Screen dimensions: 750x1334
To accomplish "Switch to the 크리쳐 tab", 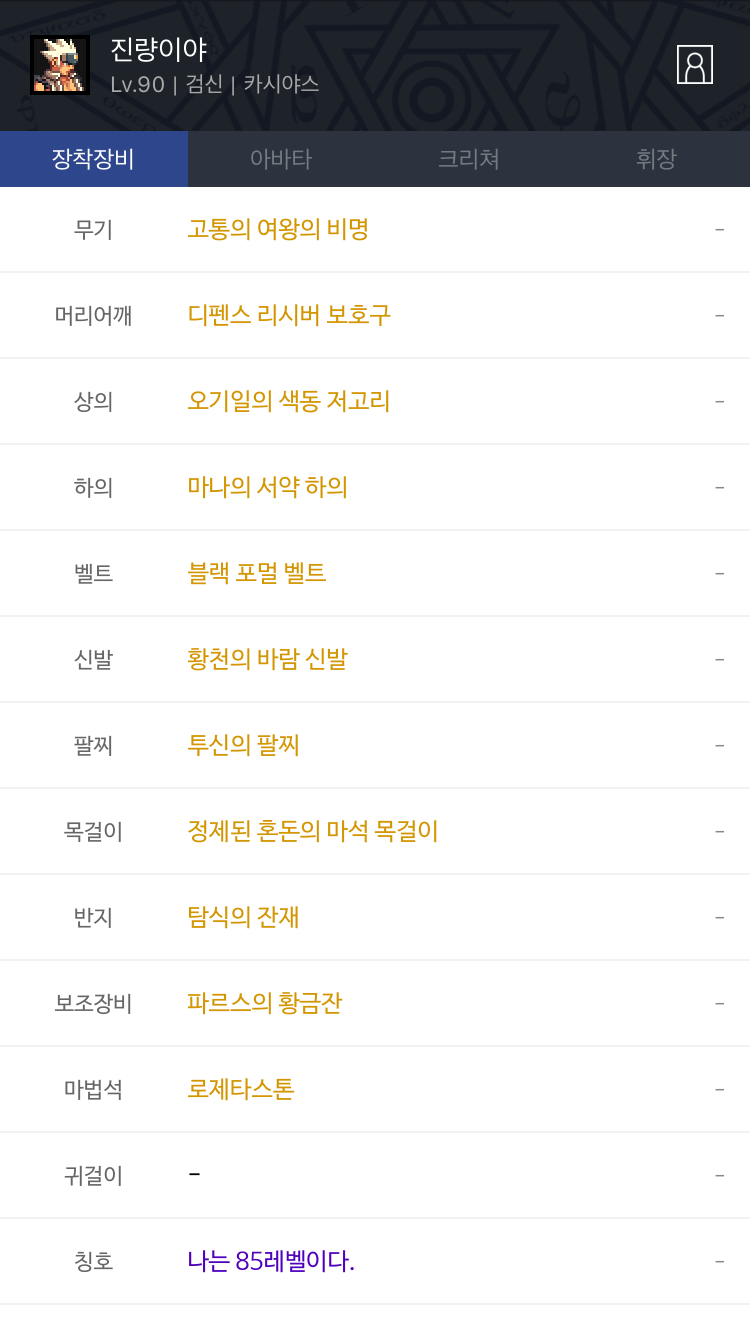I will tap(469, 159).
